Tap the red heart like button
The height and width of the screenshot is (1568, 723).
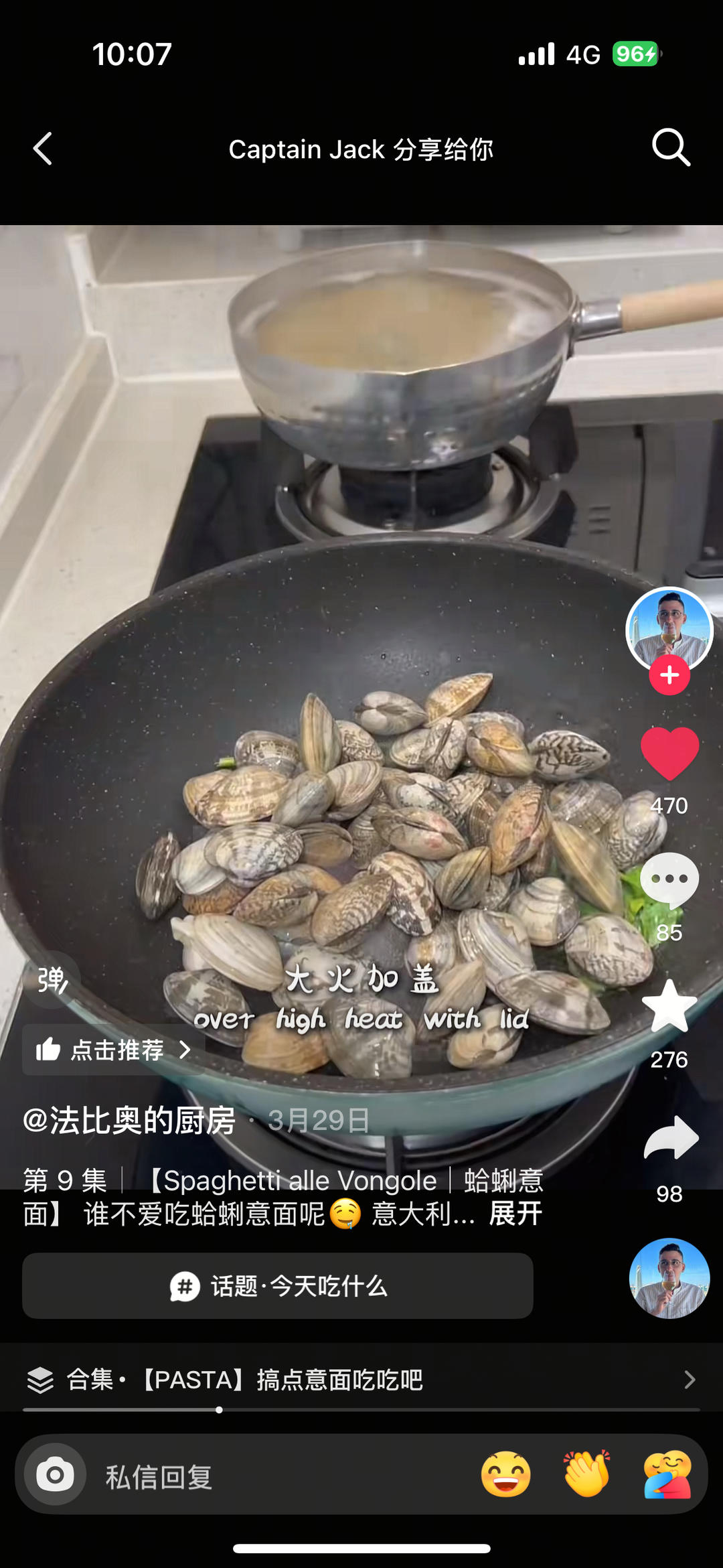tap(669, 754)
